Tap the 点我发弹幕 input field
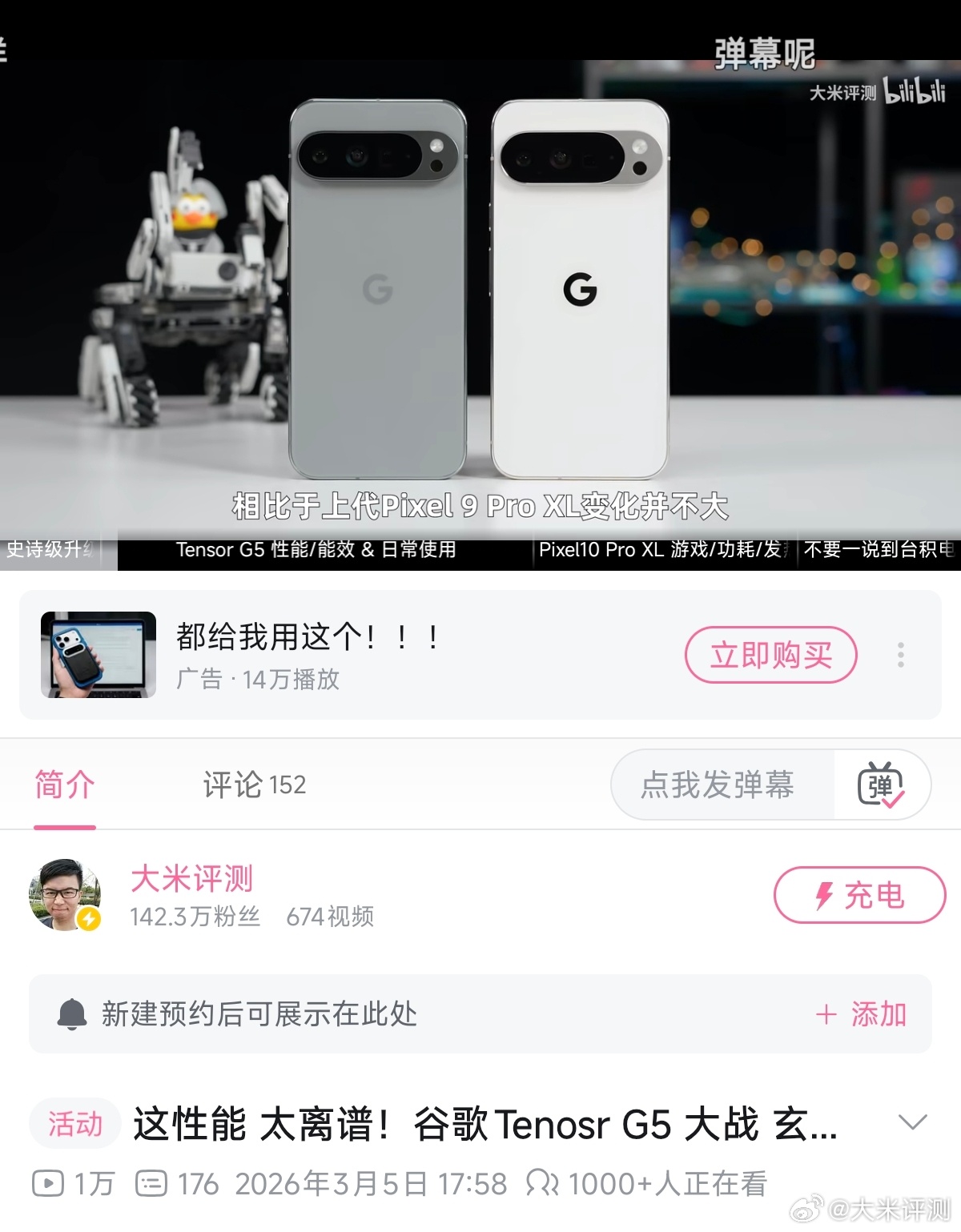961x1232 pixels. [720, 786]
